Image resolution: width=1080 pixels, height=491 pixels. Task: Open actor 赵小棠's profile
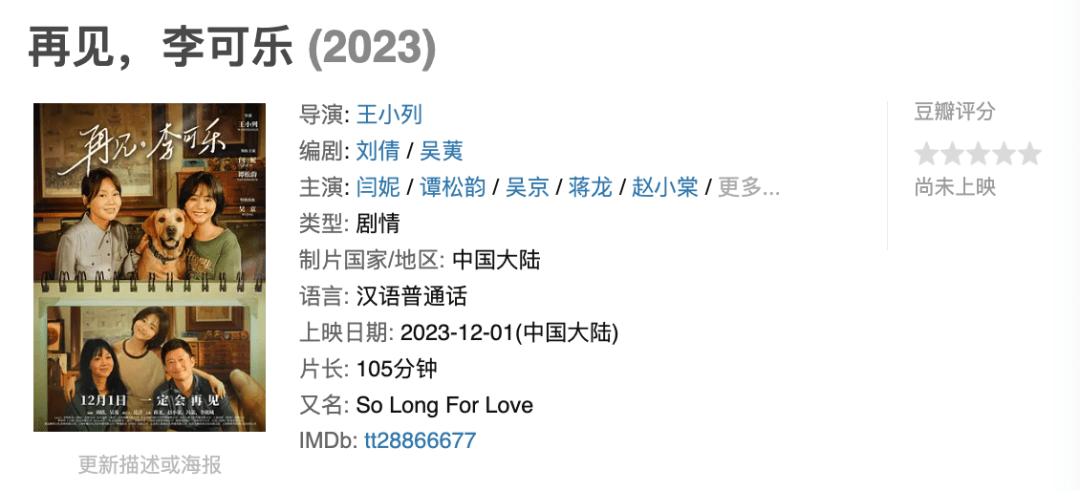664,187
